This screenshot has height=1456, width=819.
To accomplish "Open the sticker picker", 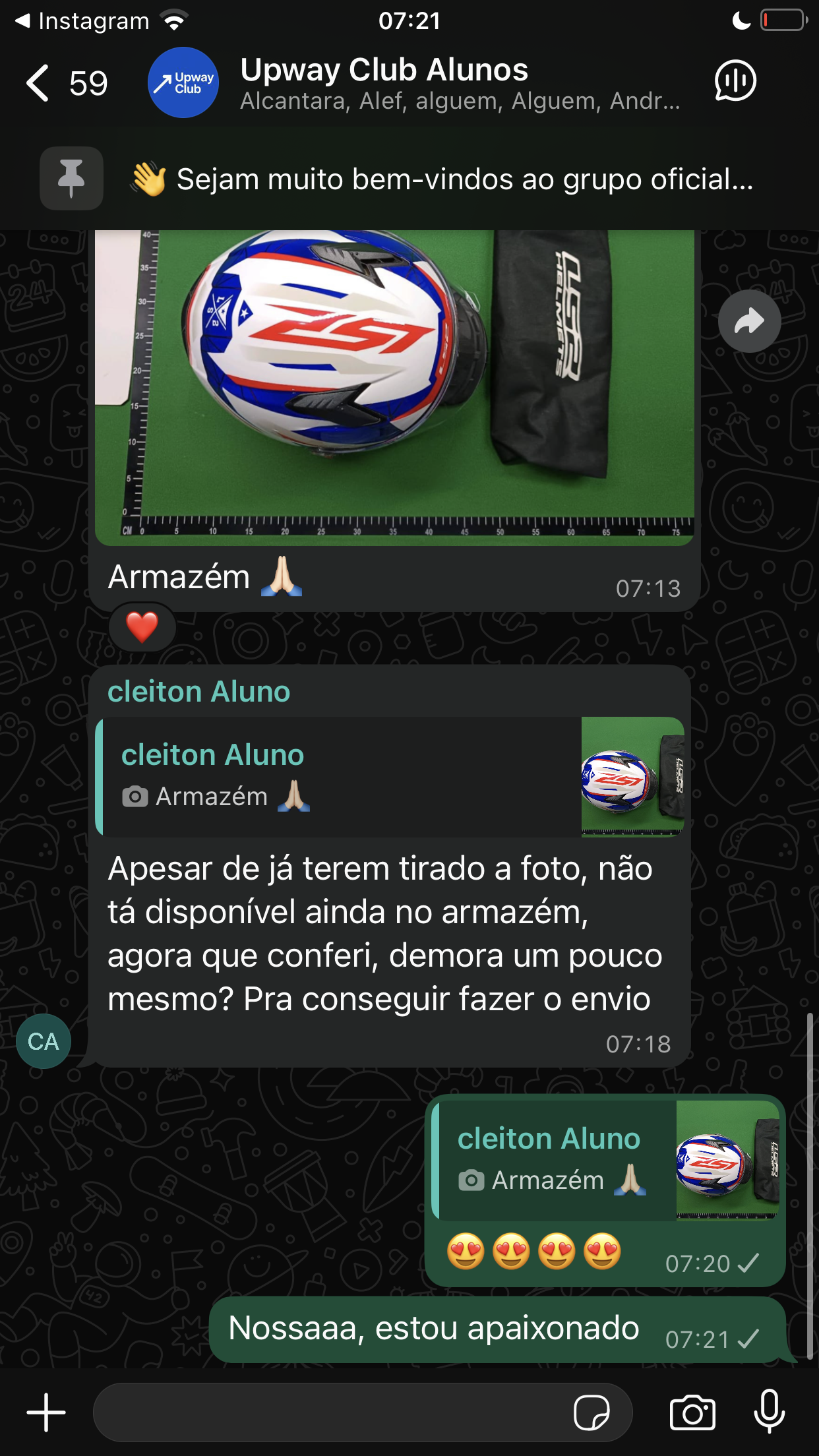I will click(x=591, y=1412).
